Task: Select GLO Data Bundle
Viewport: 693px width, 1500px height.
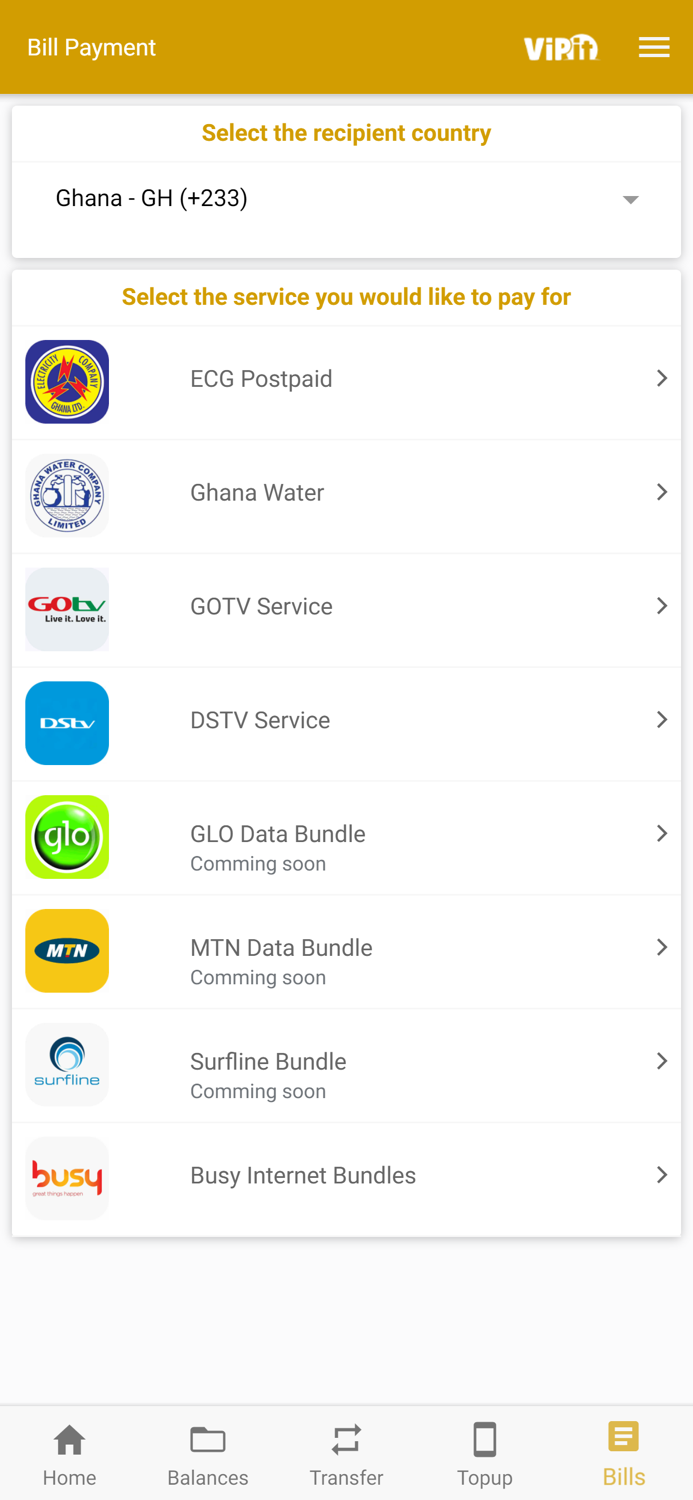Action: point(346,837)
